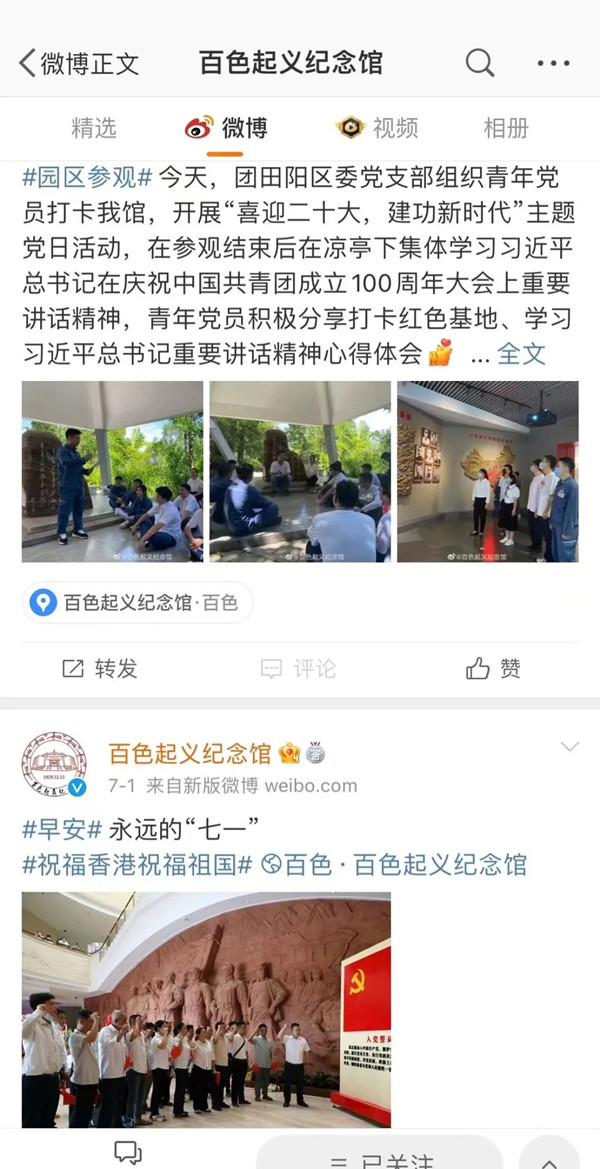Like the 园区参观 post
Image resolution: width=600 pixels, height=1169 pixels.
pos(493,669)
